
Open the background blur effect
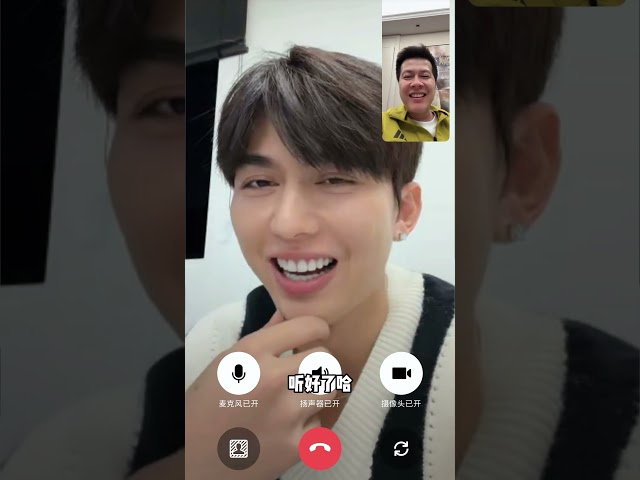point(238,448)
